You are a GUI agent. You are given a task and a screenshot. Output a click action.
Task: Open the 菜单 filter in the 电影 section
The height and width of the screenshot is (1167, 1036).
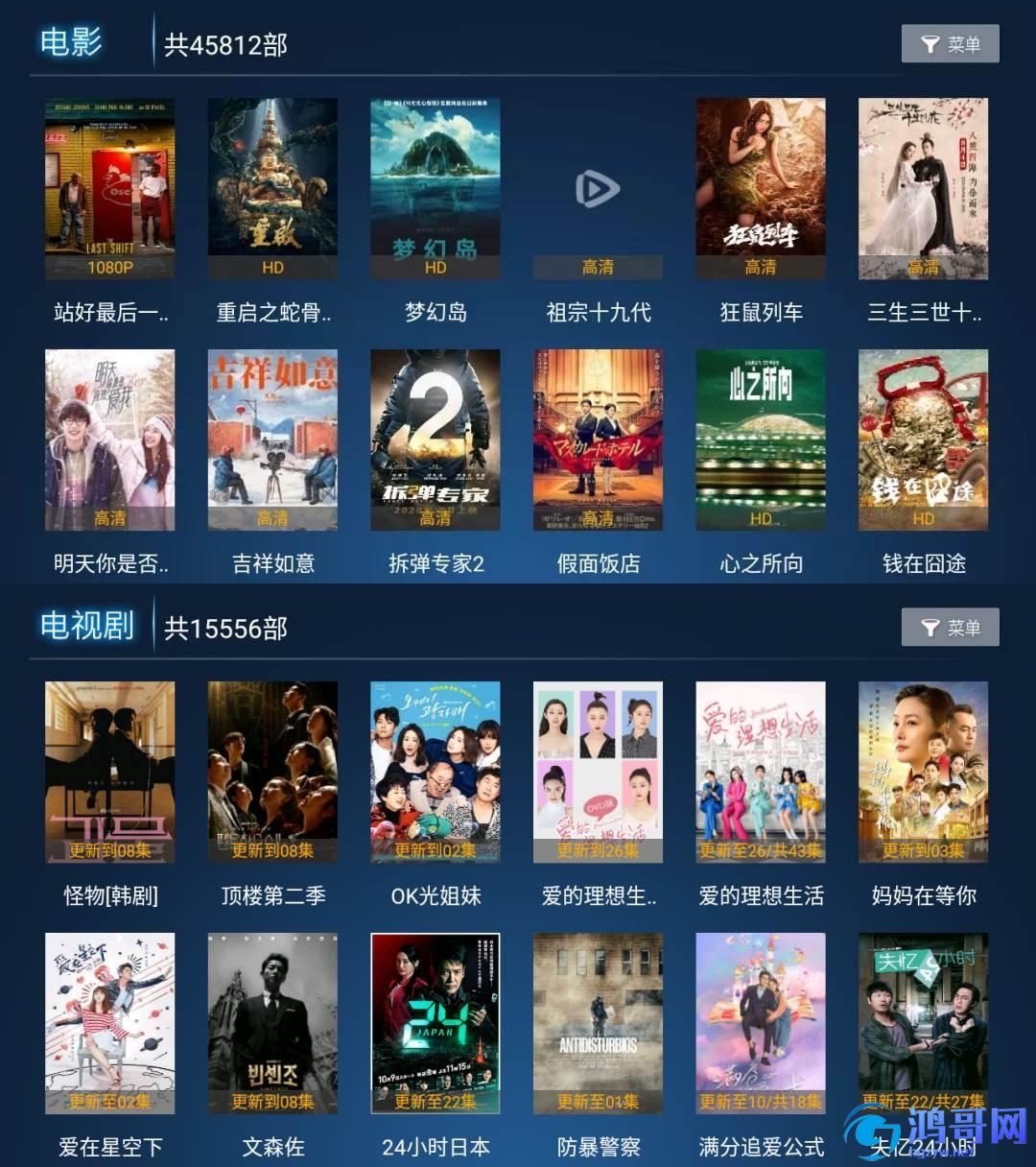950,44
